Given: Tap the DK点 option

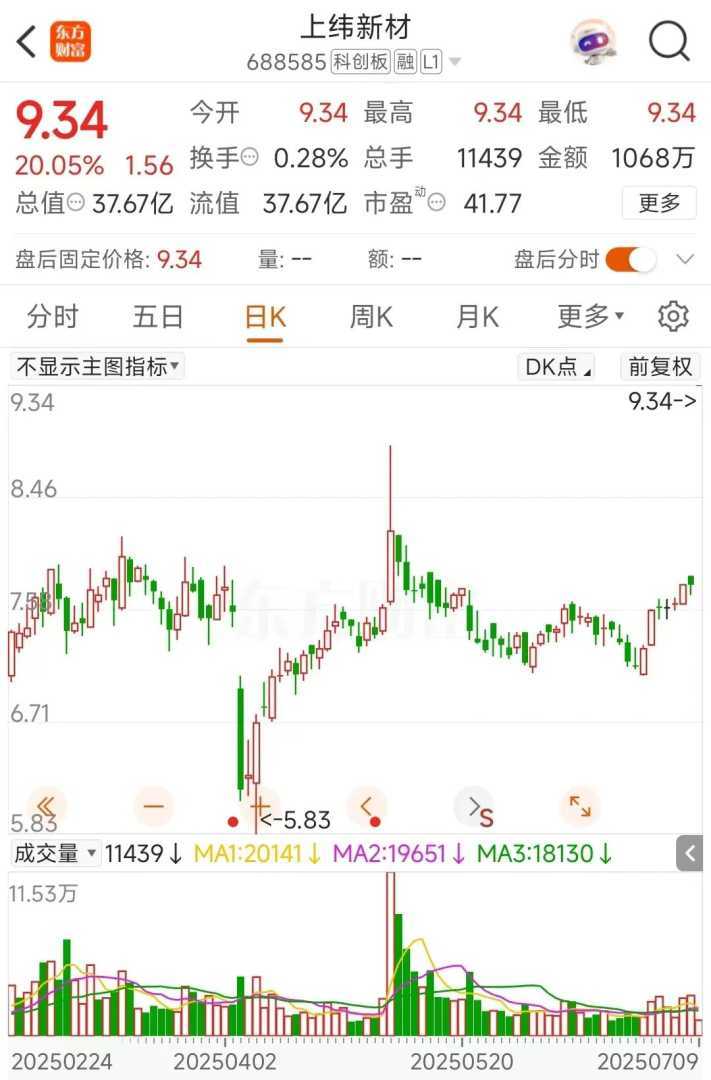Looking at the screenshot, I should (x=558, y=367).
